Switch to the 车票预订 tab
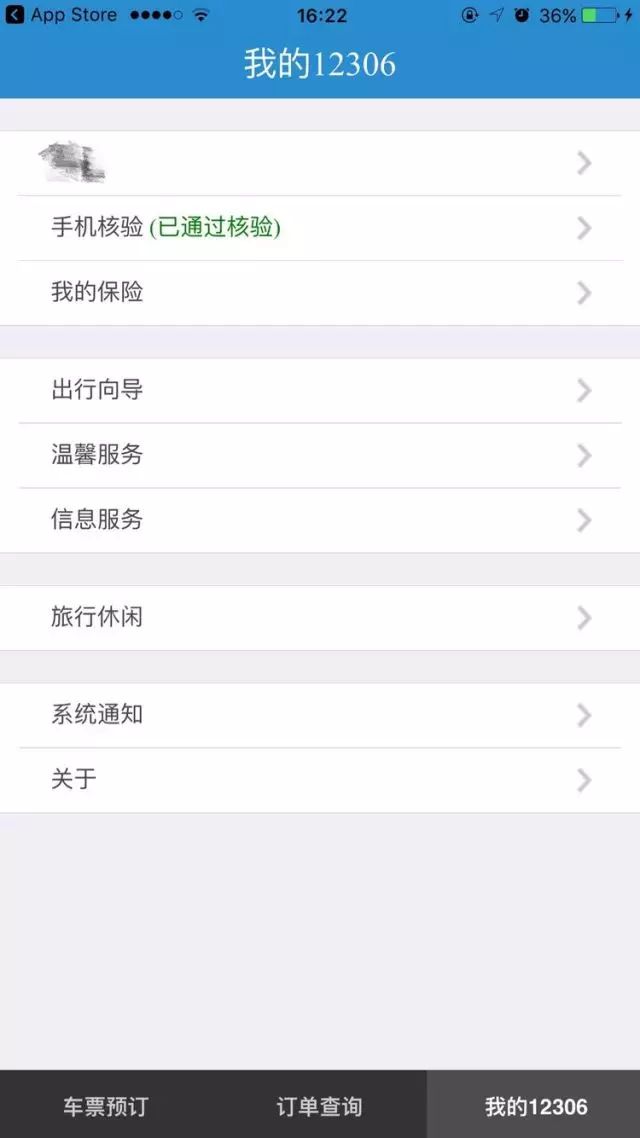This screenshot has height=1138, width=640. pos(106,1105)
